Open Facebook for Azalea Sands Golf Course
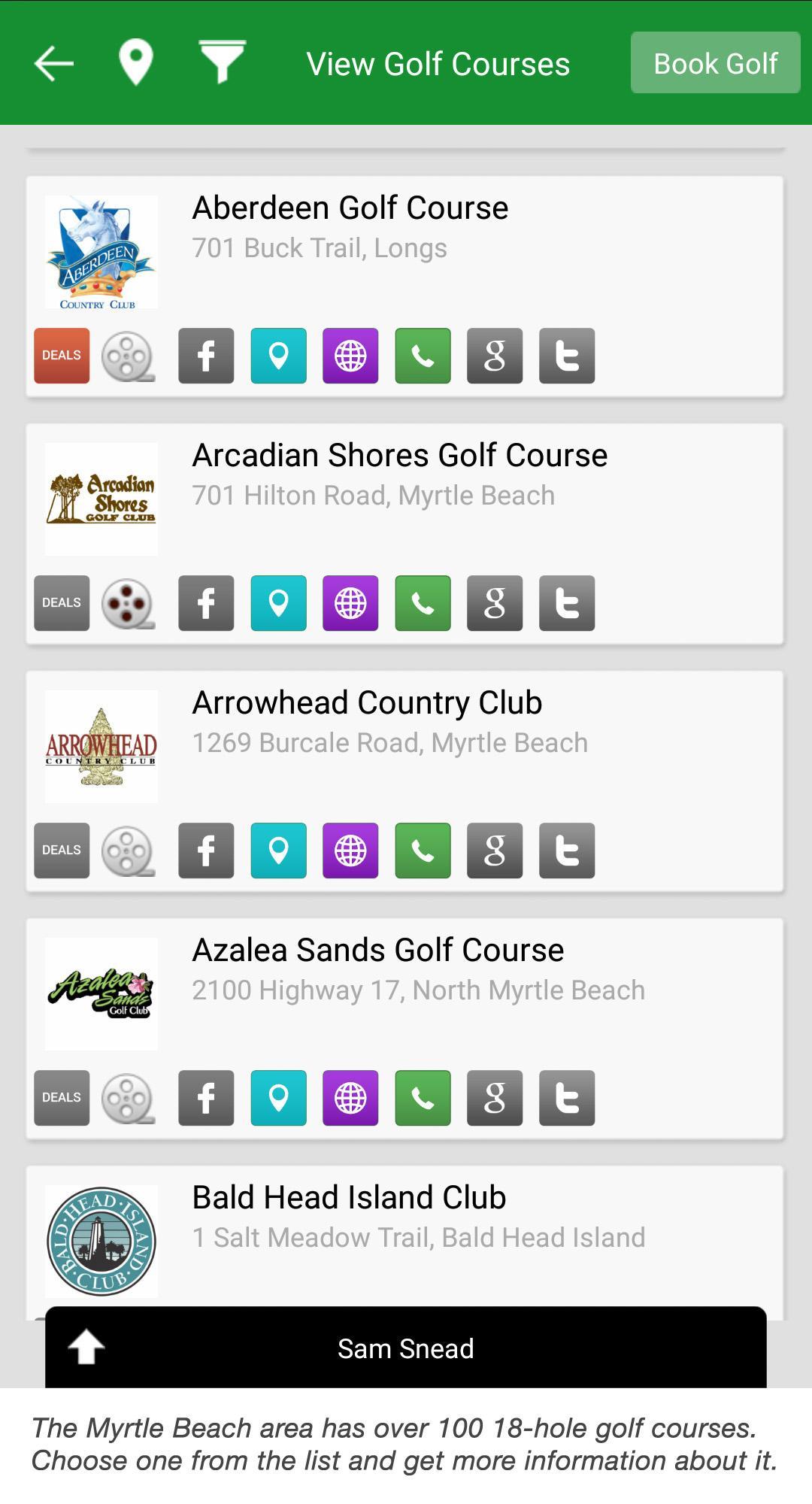Screen dimensions: 812x1504 205,1098
